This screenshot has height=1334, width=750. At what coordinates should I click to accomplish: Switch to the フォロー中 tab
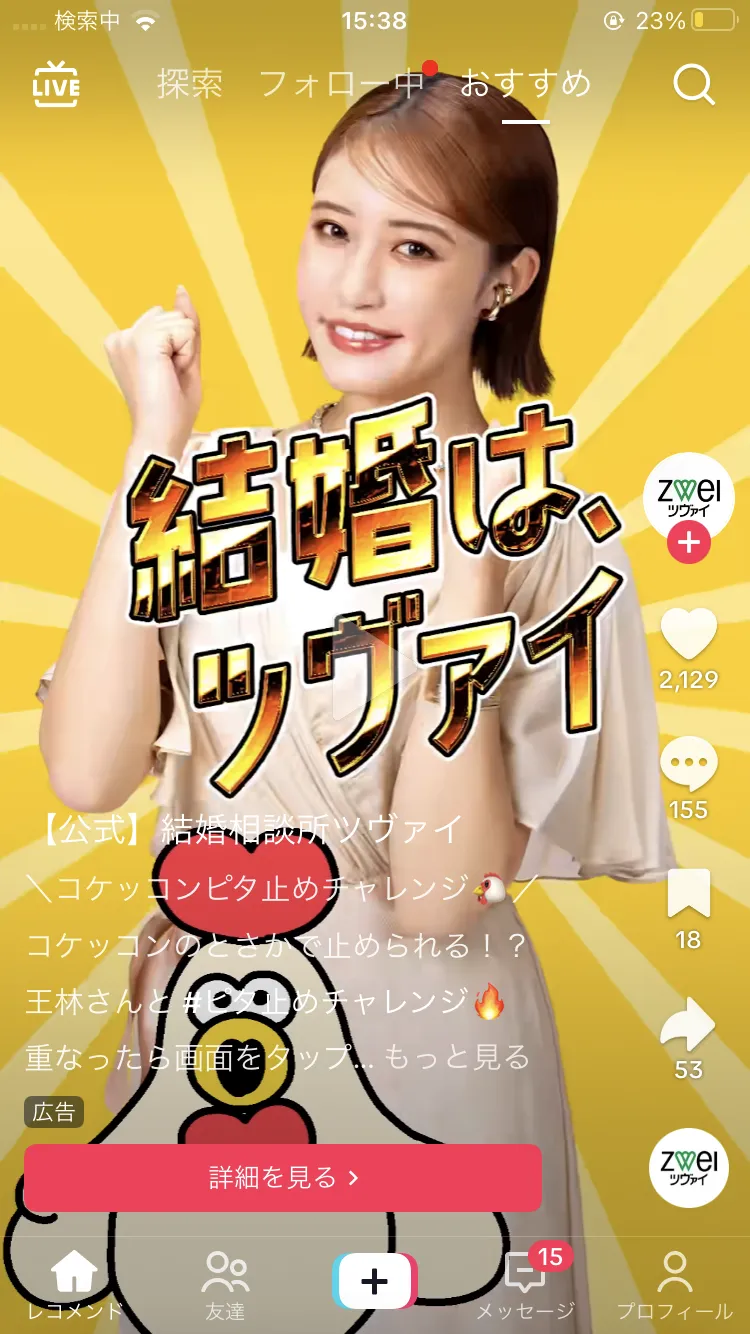[342, 85]
